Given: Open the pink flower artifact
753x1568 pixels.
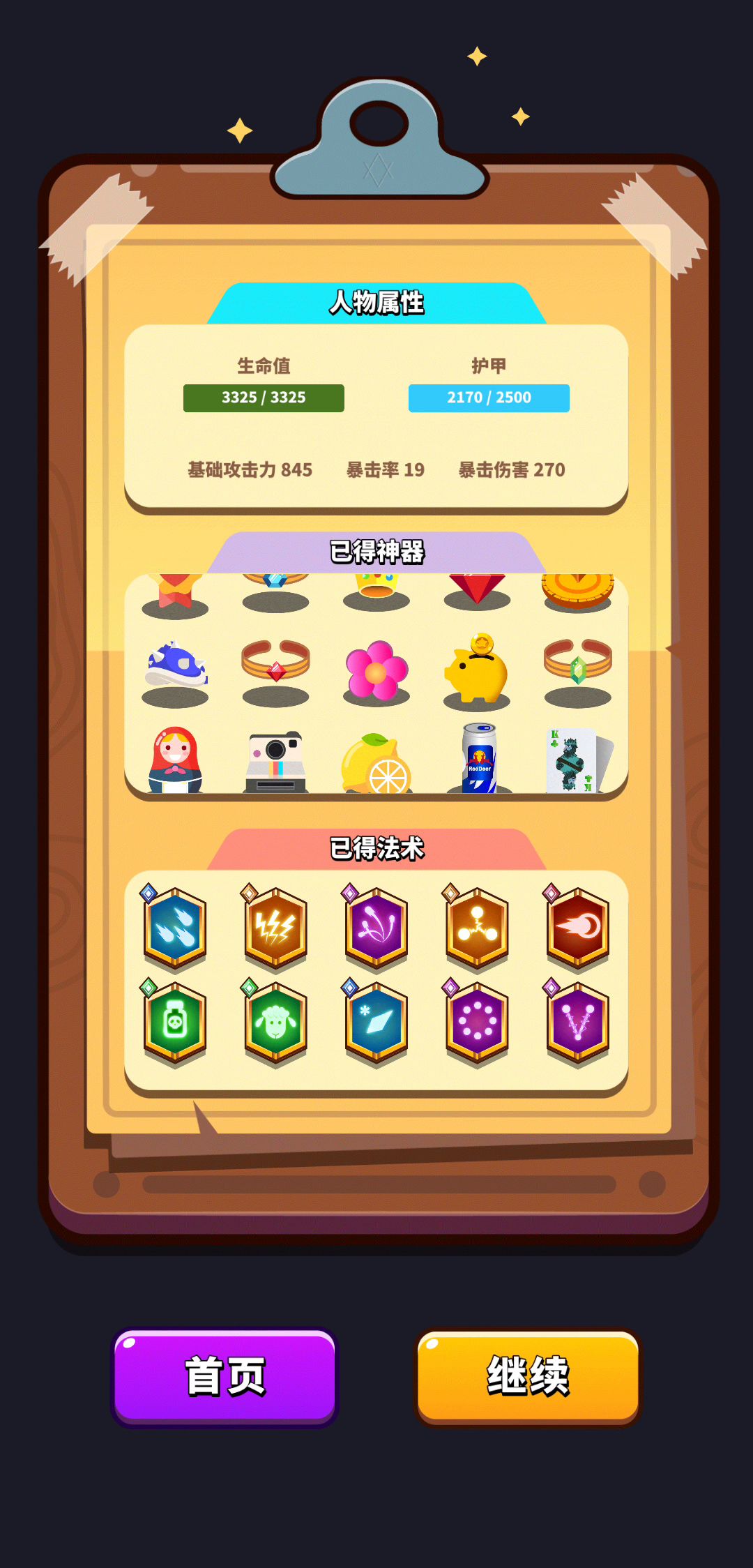Looking at the screenshot, I should [x=376, y=670].
